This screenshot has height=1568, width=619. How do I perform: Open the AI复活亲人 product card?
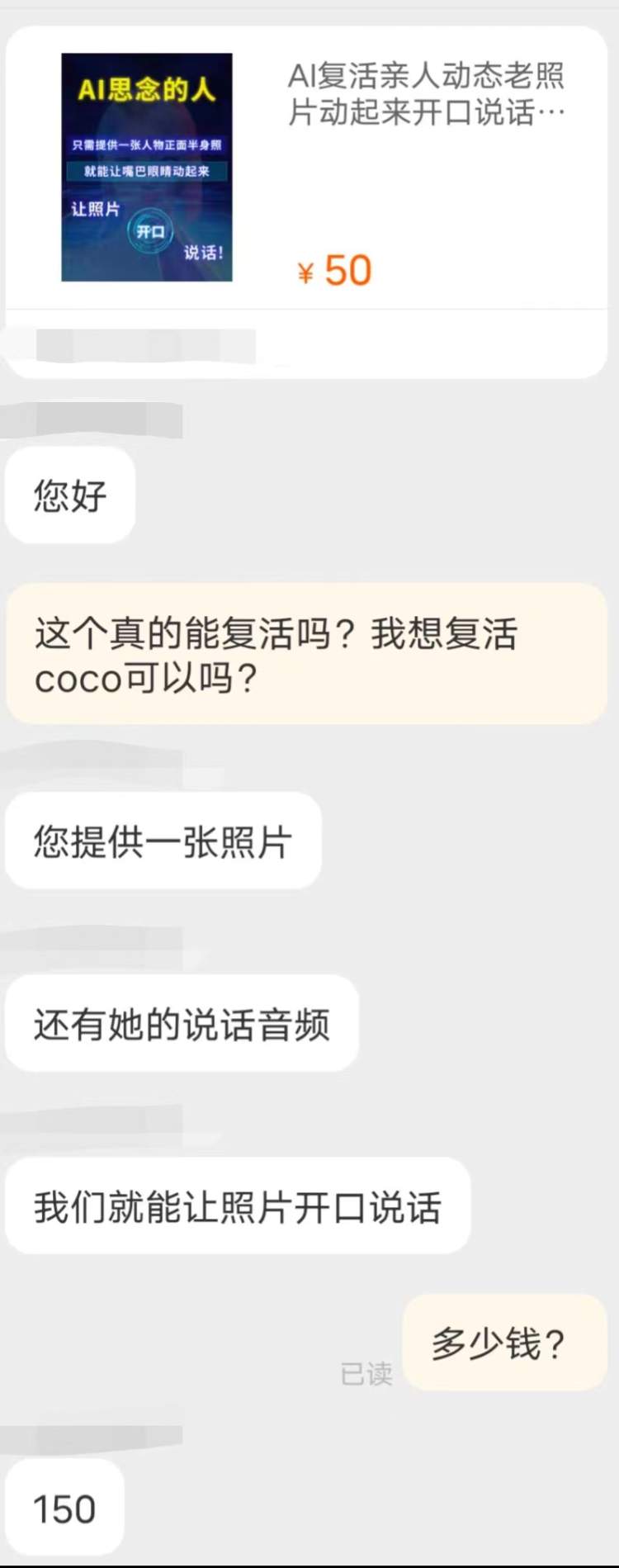tap(307, 169)
